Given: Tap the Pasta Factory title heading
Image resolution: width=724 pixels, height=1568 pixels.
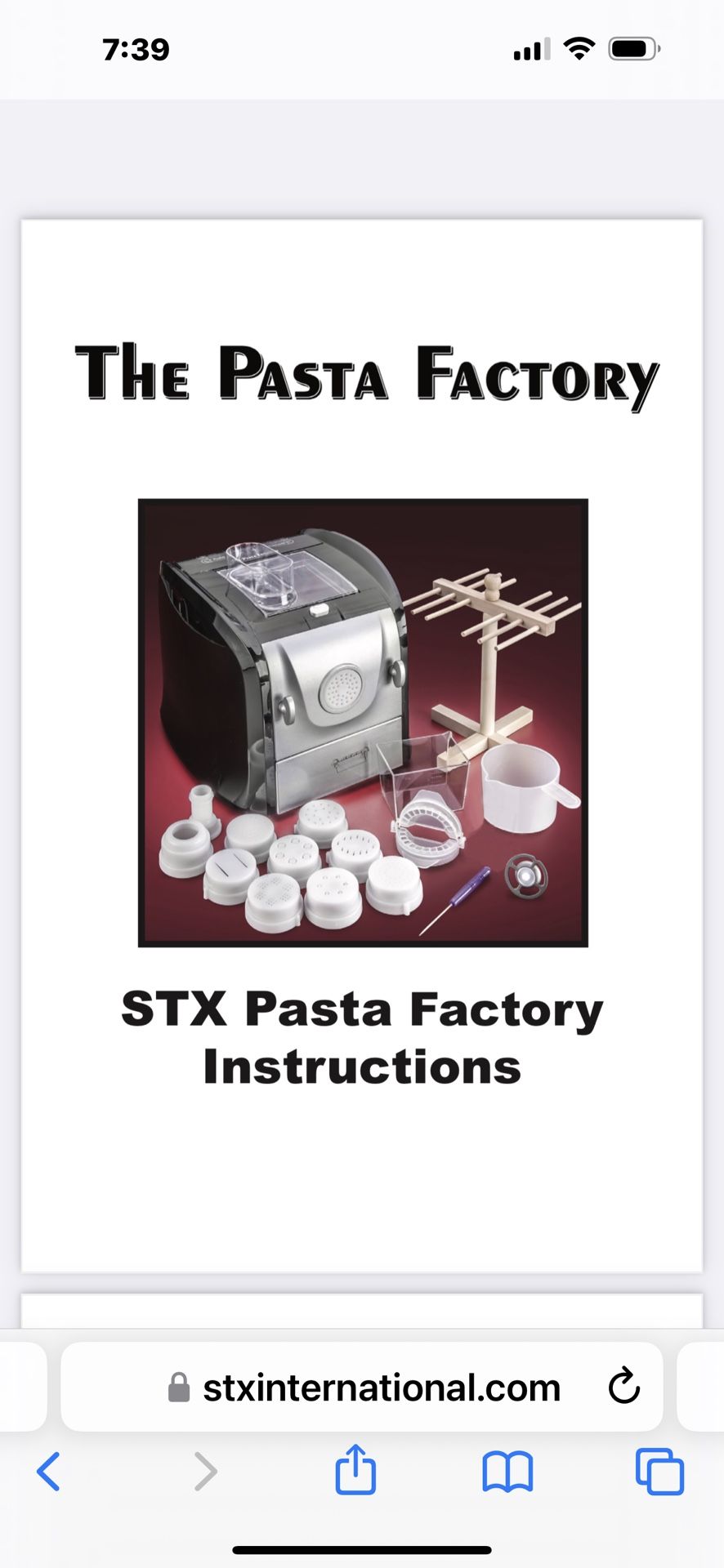Looking at the screenshot, I should [x=362, y=374].
